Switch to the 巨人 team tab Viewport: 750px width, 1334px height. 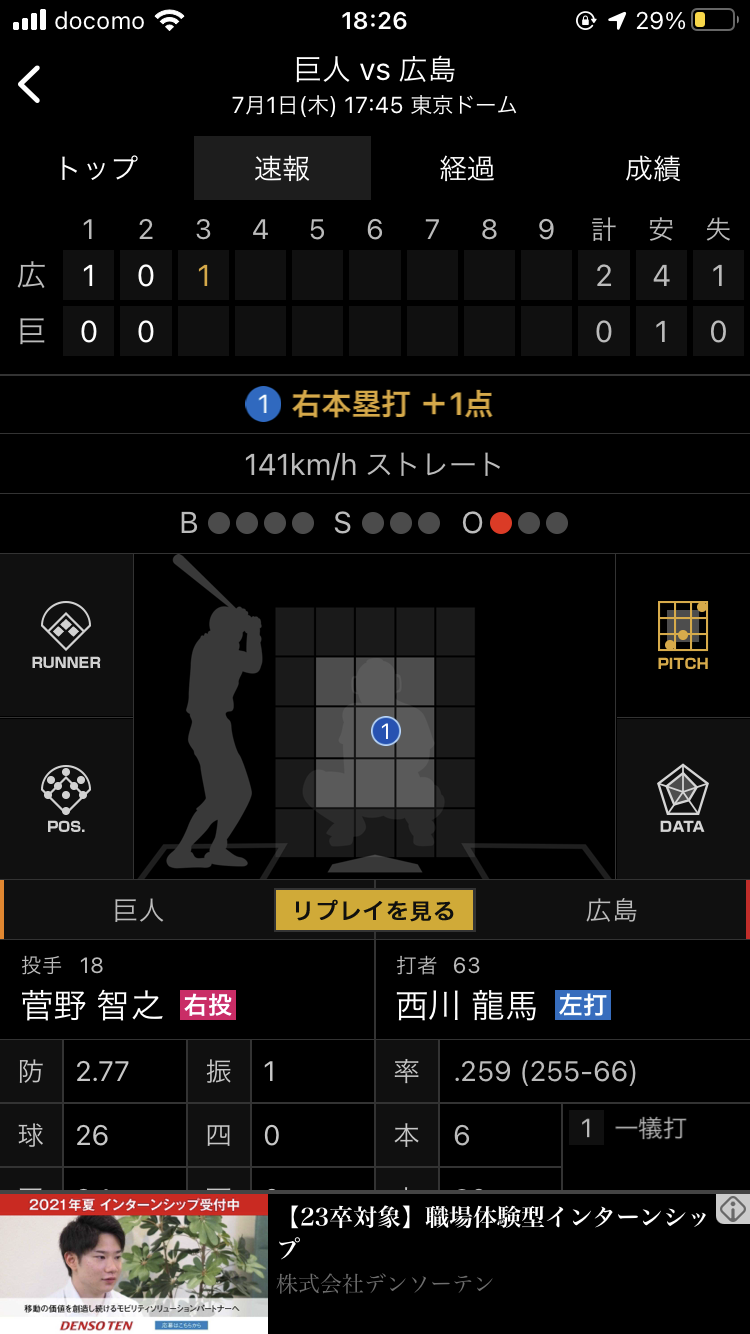(x=138, y=910)
